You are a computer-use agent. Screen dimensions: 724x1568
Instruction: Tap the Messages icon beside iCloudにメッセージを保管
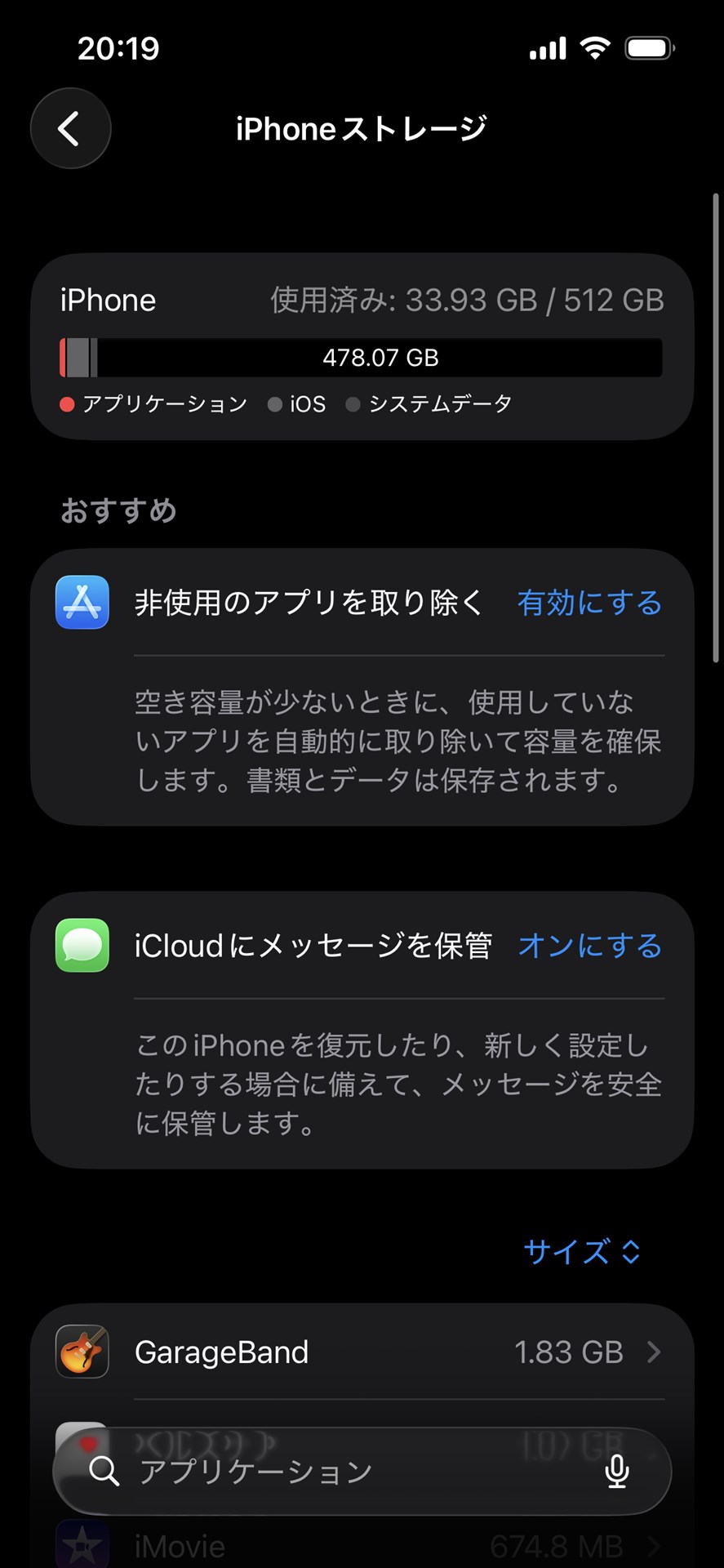82,945
